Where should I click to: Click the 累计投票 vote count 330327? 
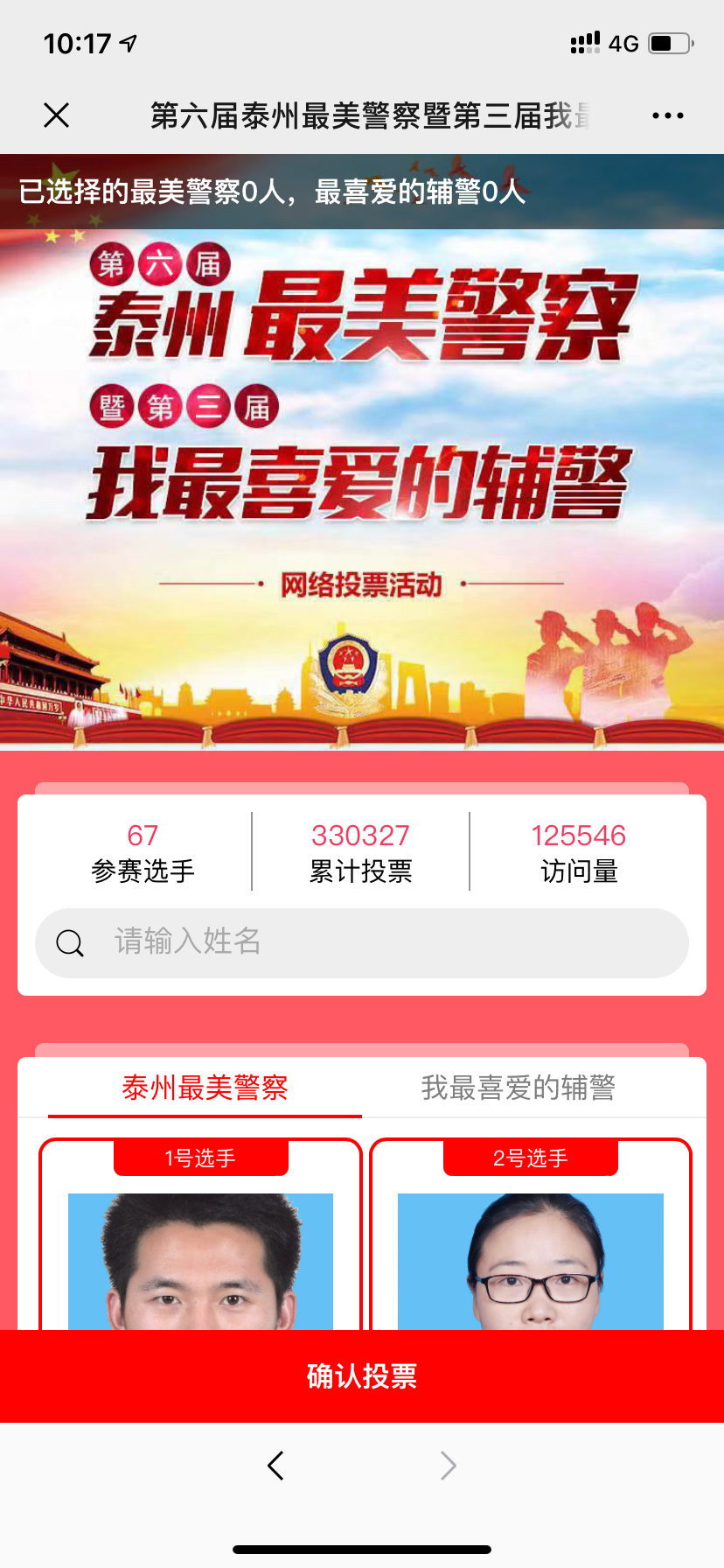point(360,836)
